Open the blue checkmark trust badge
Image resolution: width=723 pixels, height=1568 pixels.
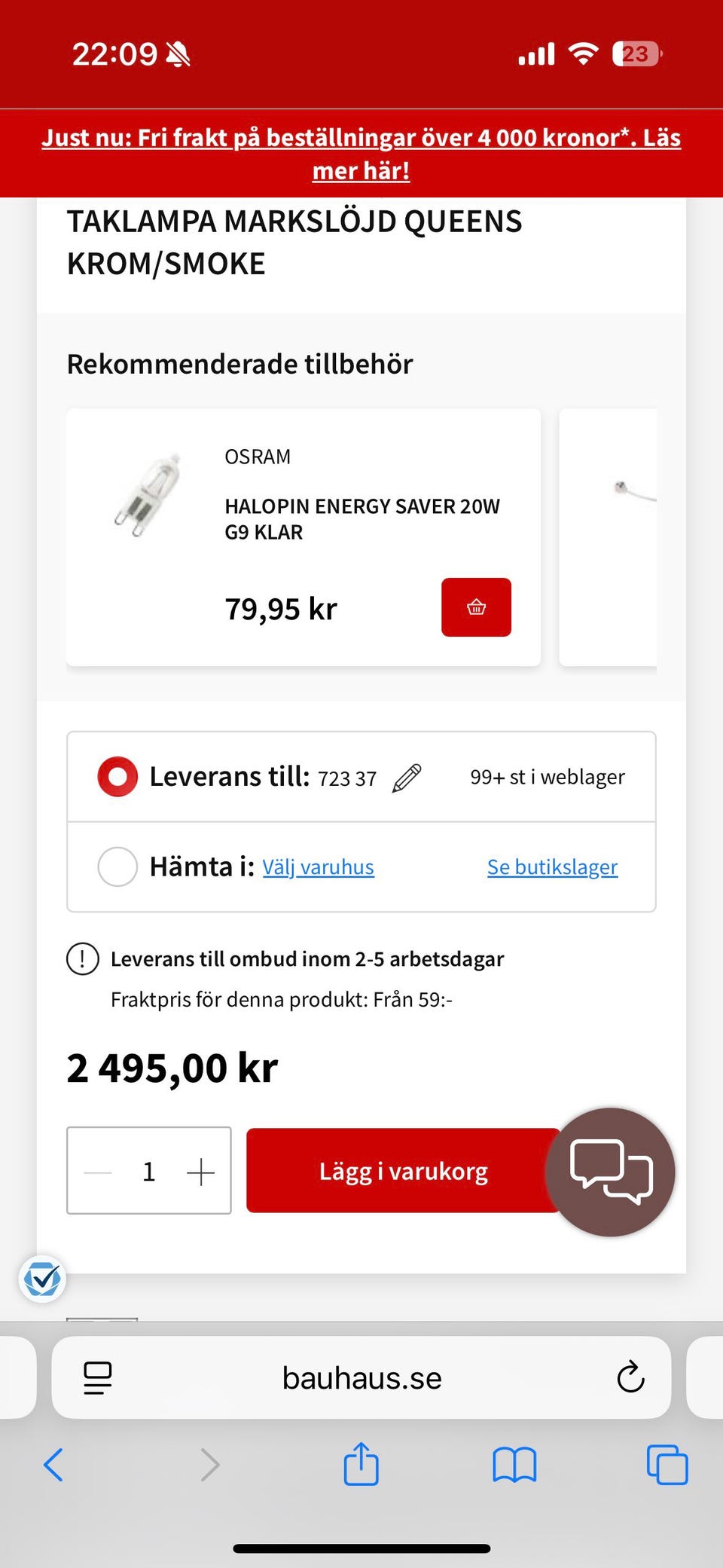(42, 1279)
